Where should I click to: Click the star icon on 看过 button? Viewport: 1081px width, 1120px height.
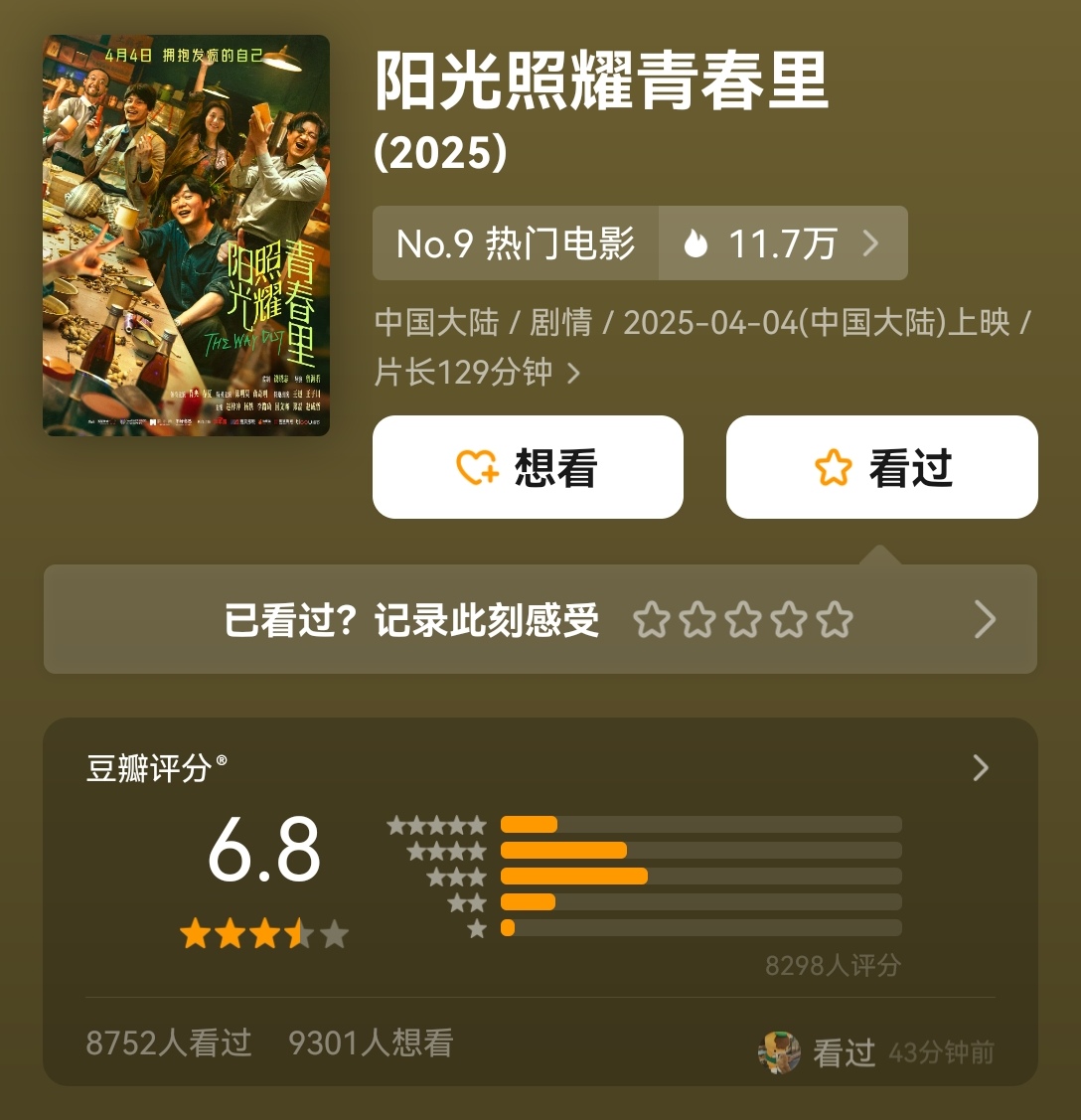[x=836, y=467]
